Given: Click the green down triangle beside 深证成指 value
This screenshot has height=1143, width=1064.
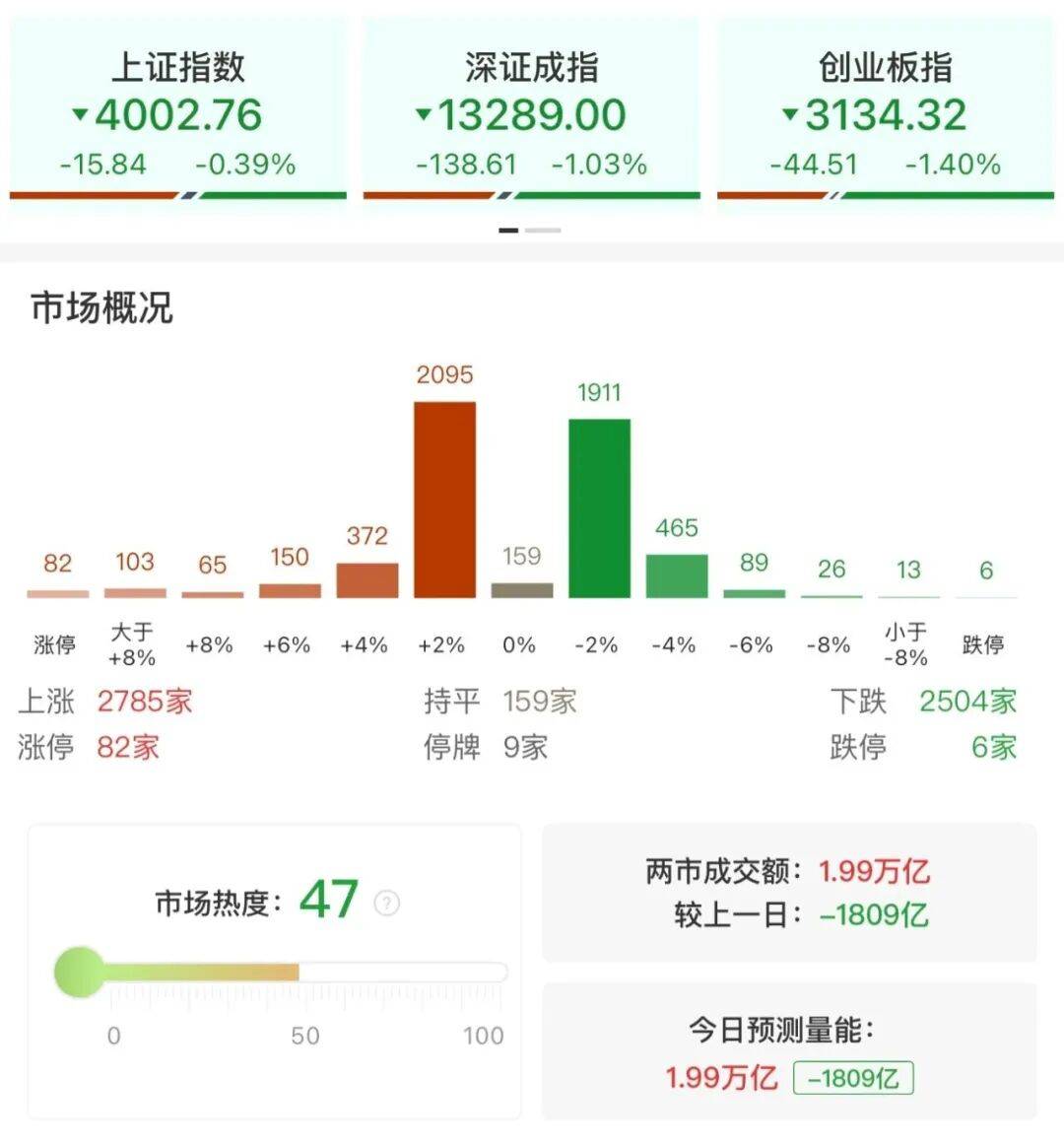Looking at the screenshot, I should (425, 115).
